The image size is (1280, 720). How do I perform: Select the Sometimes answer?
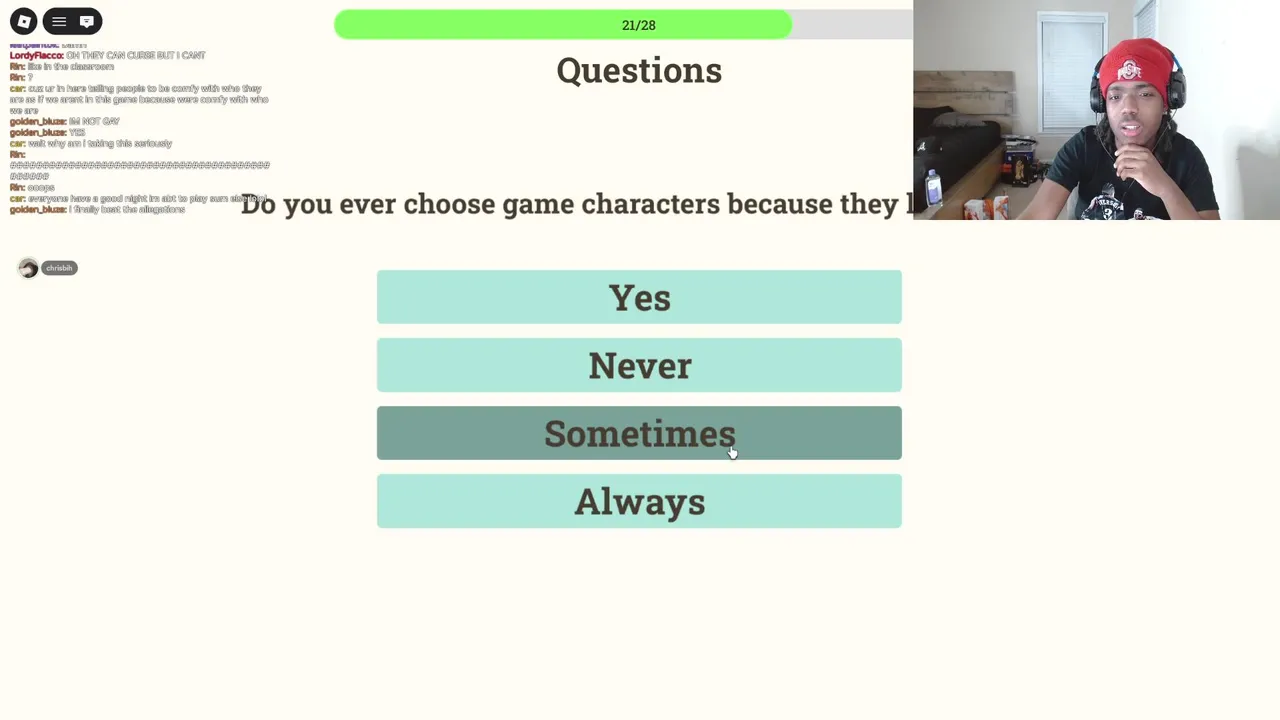click(x=639, y=433)
